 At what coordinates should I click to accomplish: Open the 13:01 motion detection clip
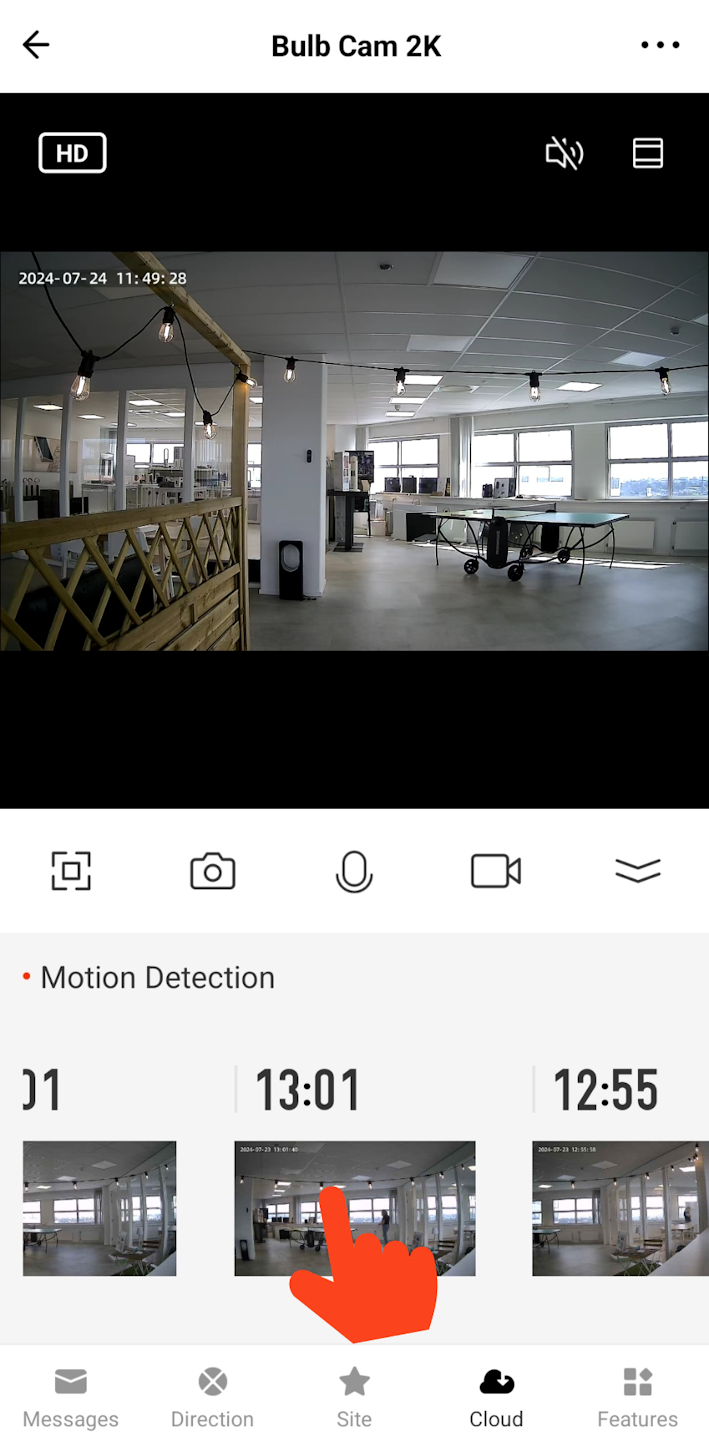point(354,1208)
